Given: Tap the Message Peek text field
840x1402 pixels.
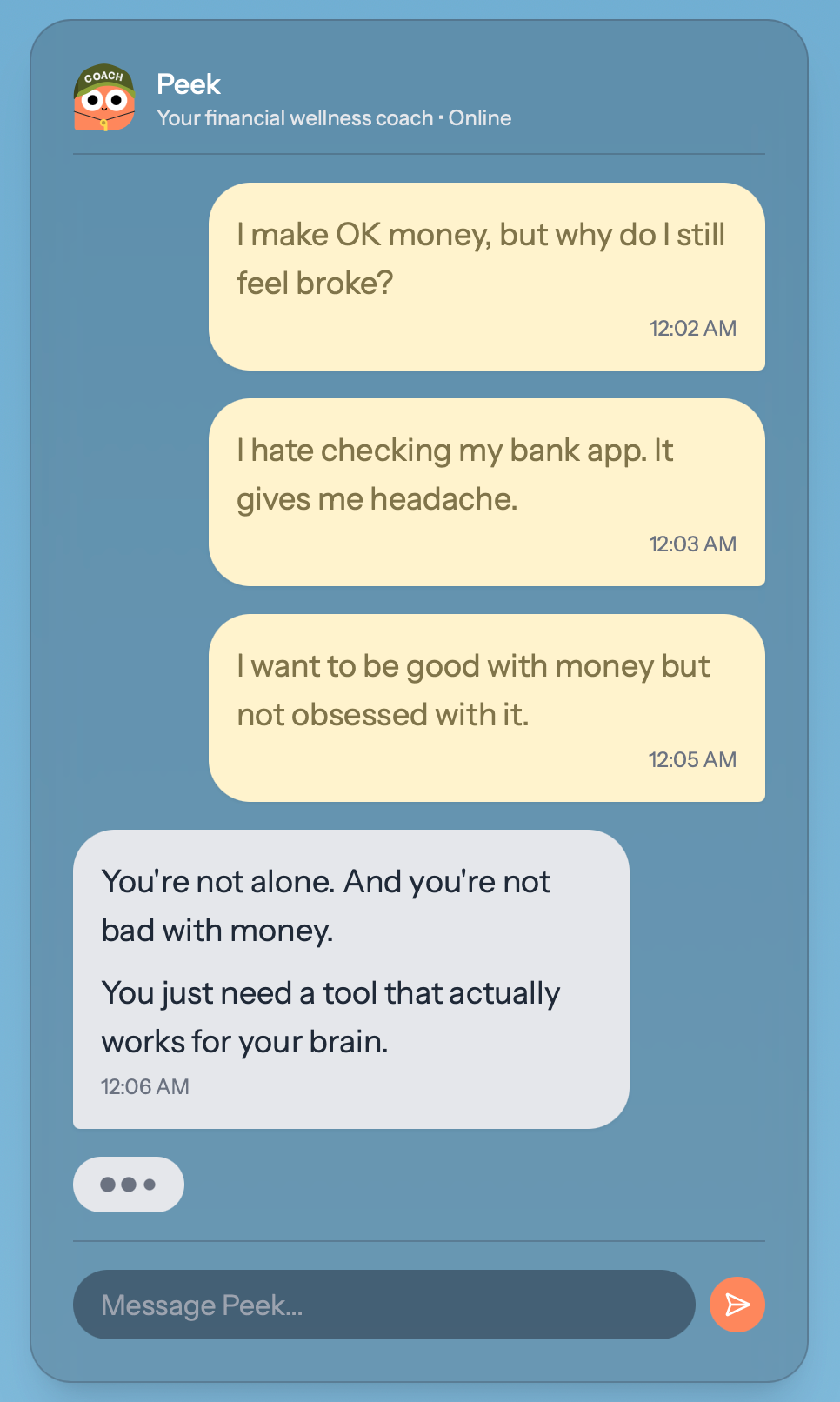Looking at the screenshot, I should (383, 1305).
